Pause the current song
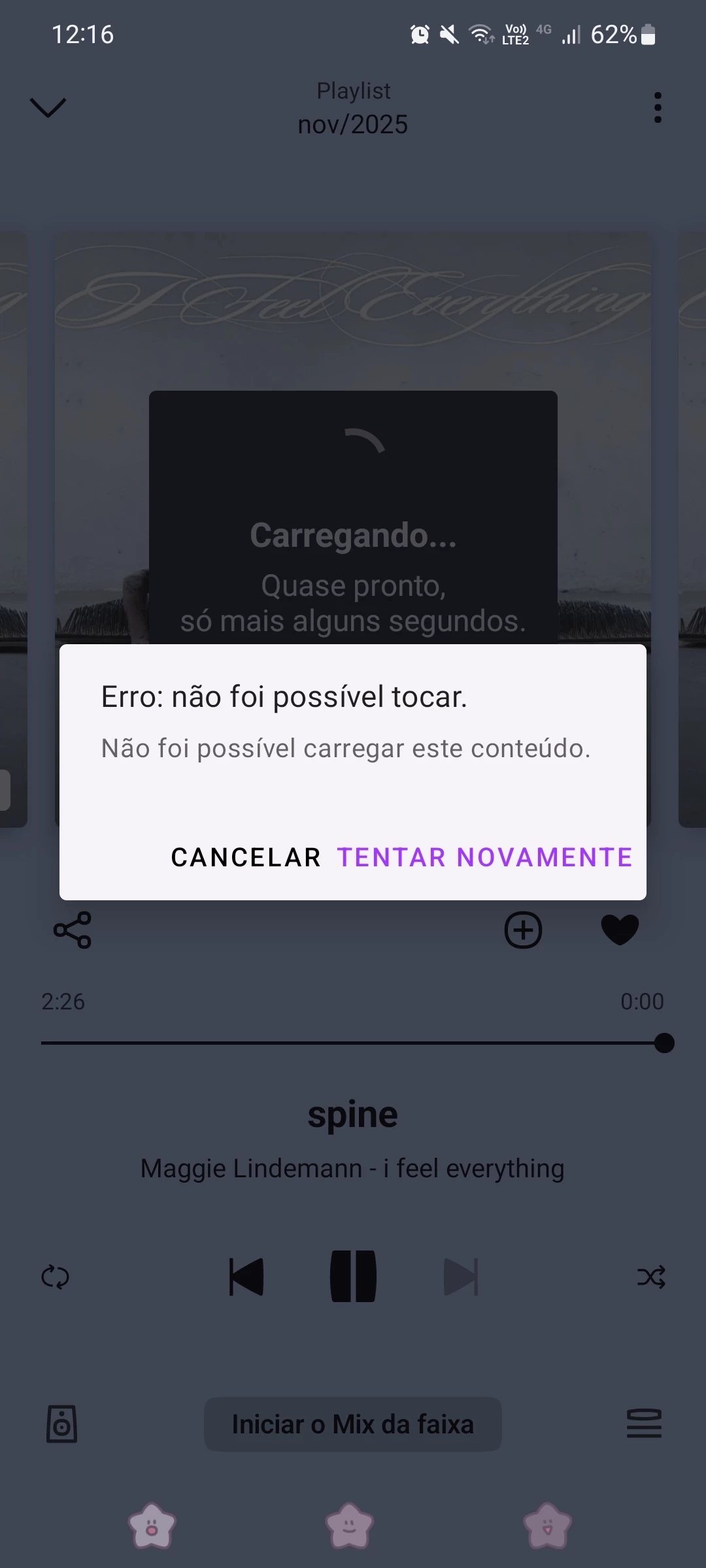 353,1277
